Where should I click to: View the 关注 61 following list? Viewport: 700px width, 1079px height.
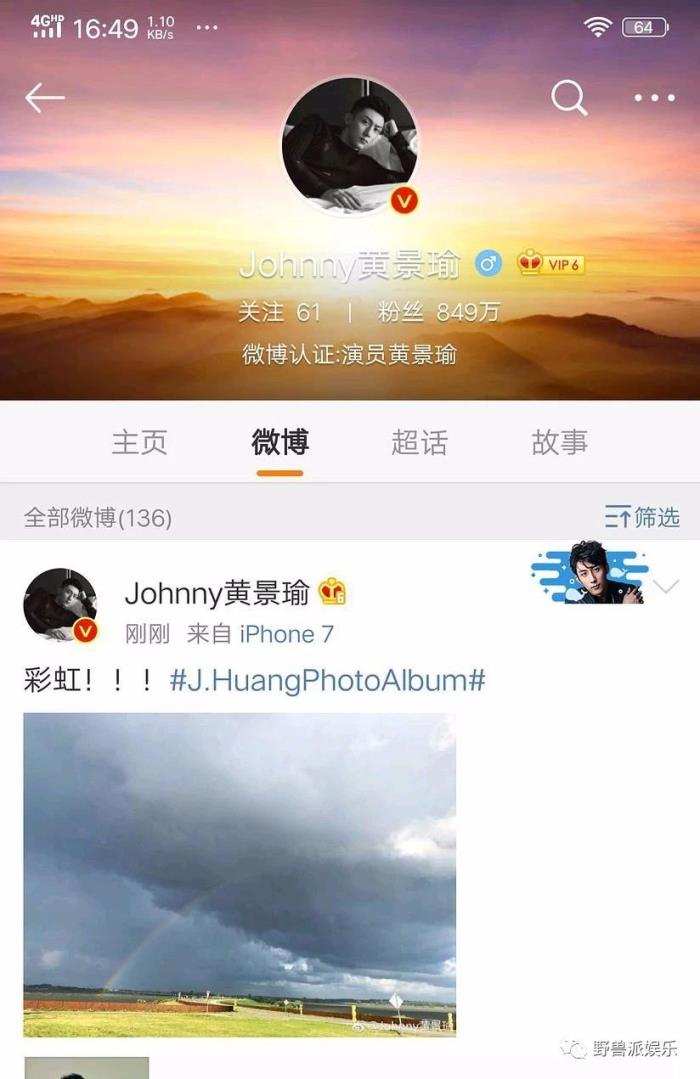(x=279, y=312)
